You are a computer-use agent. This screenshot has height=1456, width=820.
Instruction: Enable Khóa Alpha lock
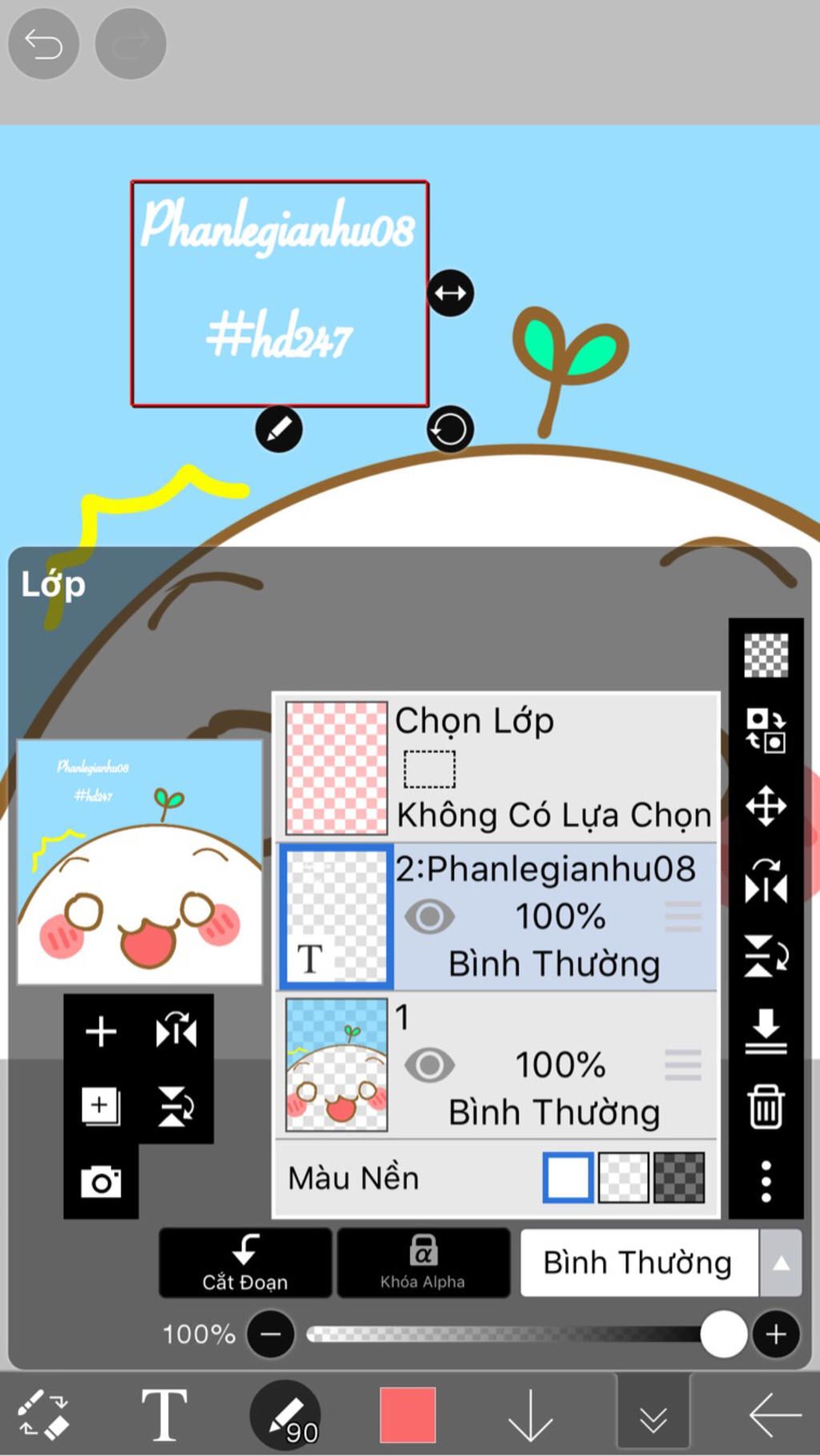point(423,1262)
